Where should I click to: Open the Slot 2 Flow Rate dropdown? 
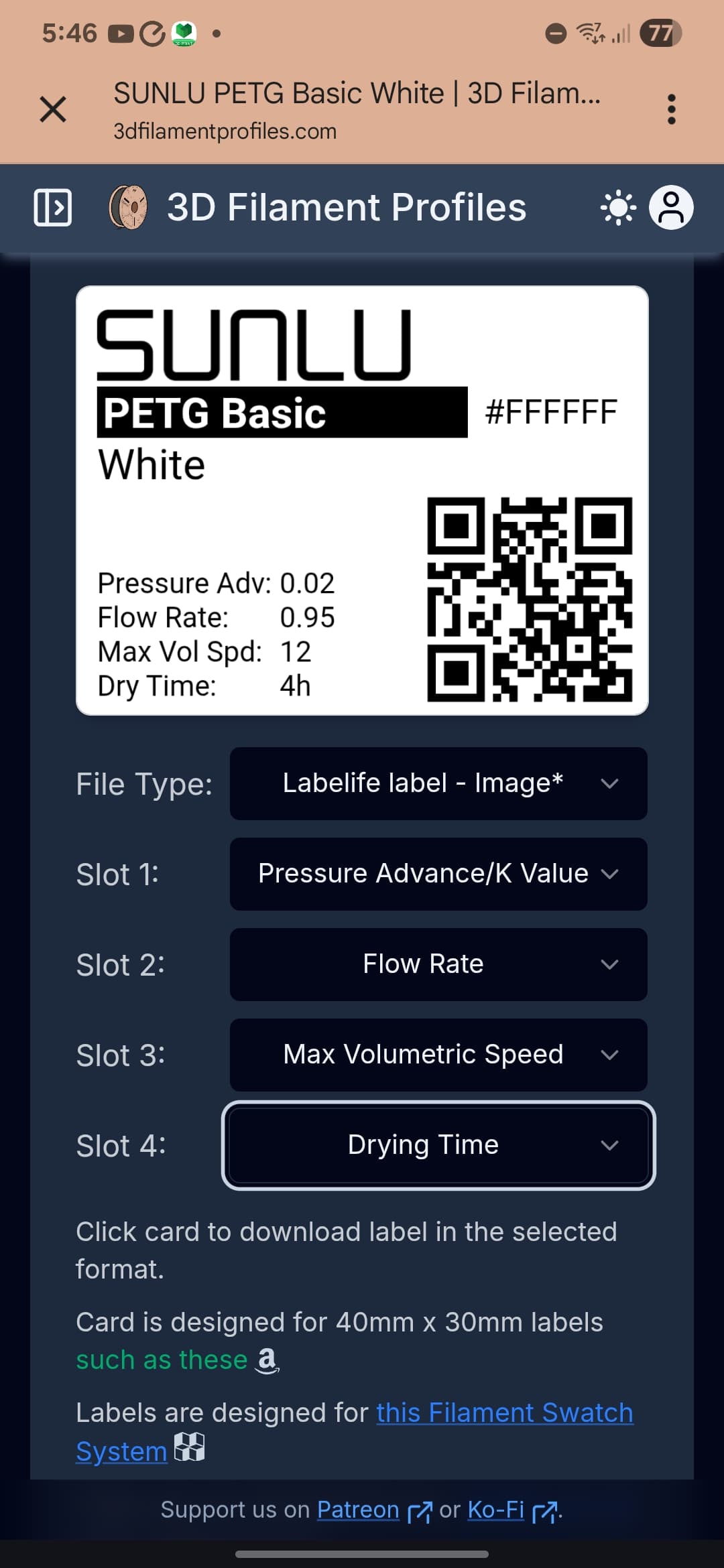point(438,964)
